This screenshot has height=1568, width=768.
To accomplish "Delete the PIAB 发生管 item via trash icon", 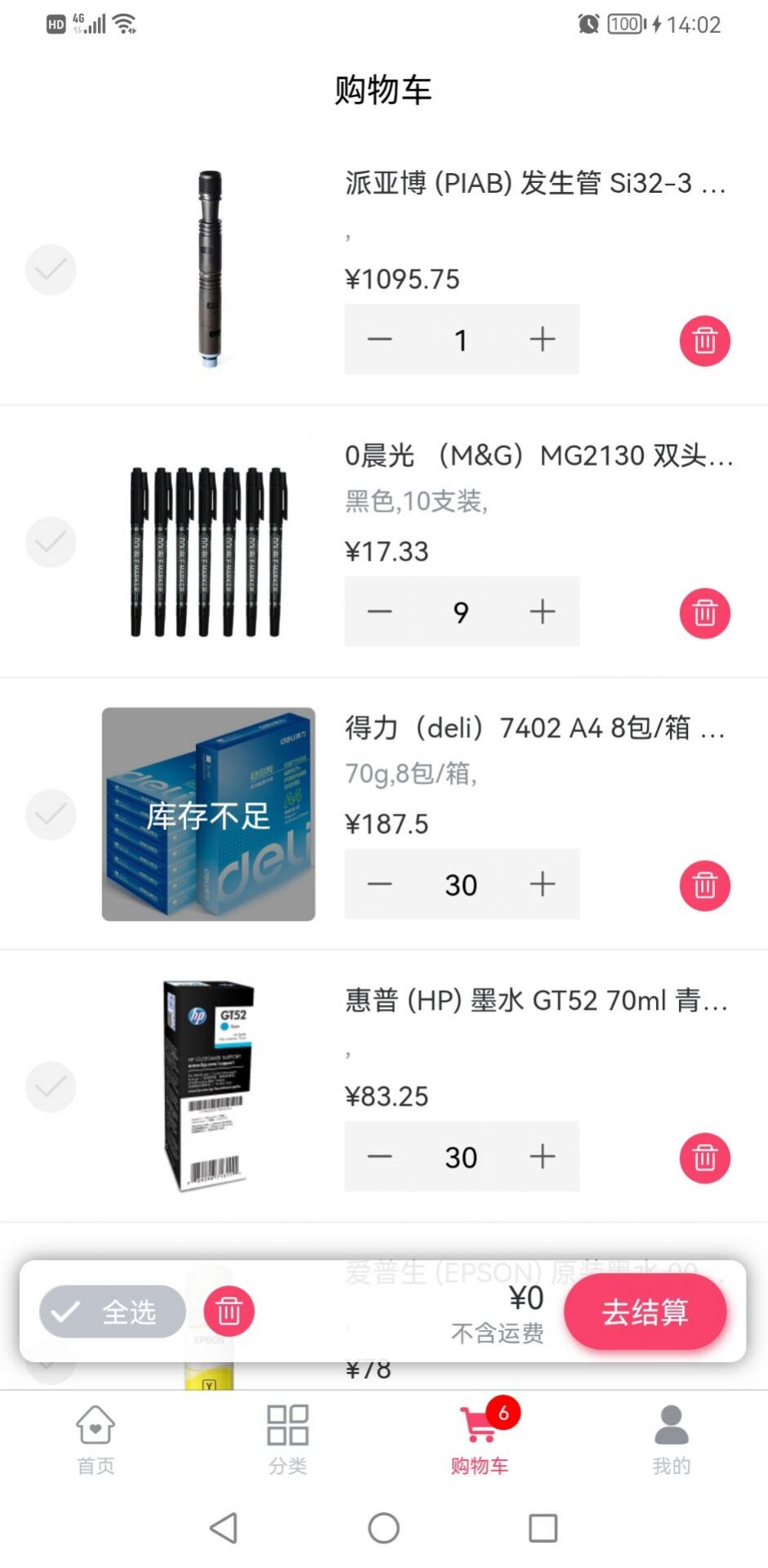I will pos(704,341).
